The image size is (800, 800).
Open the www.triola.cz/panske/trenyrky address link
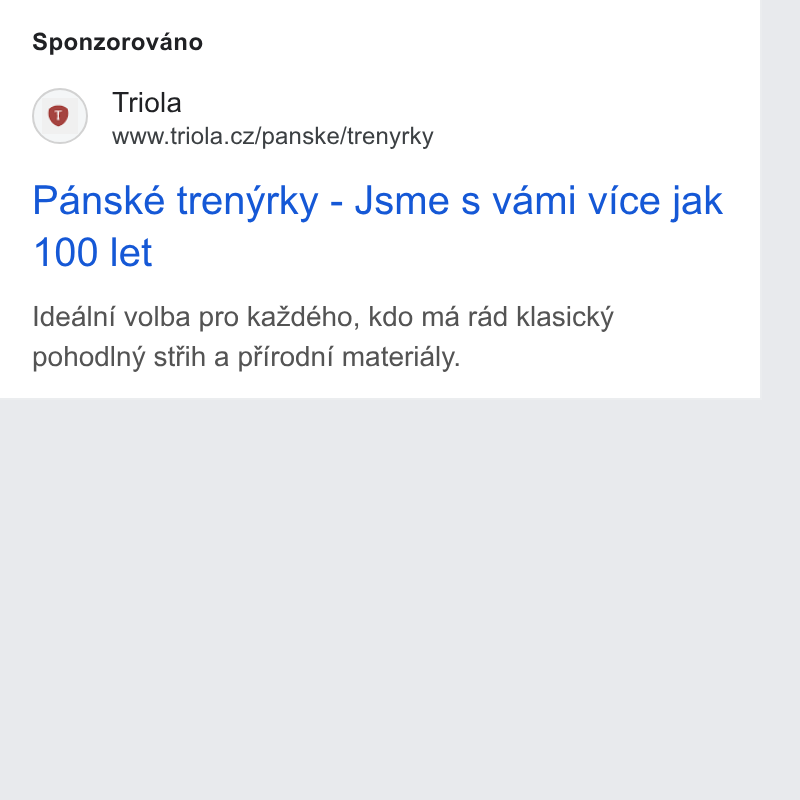273,137
